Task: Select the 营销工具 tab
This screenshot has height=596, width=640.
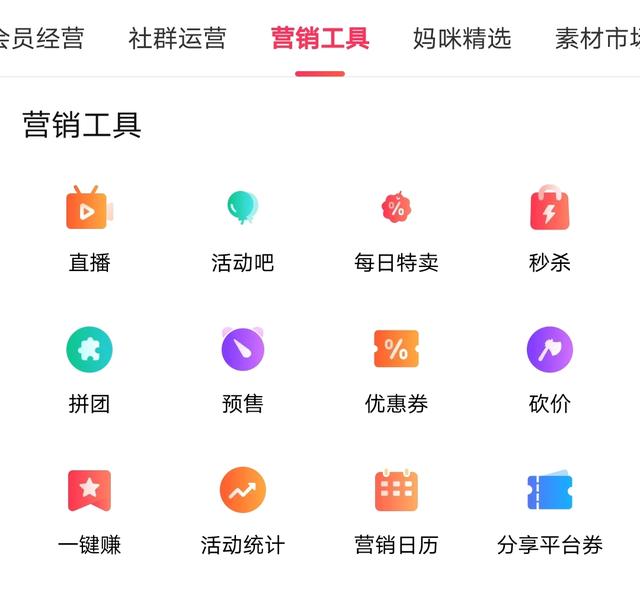Action: pyautogui.click(x=320, y=39)
